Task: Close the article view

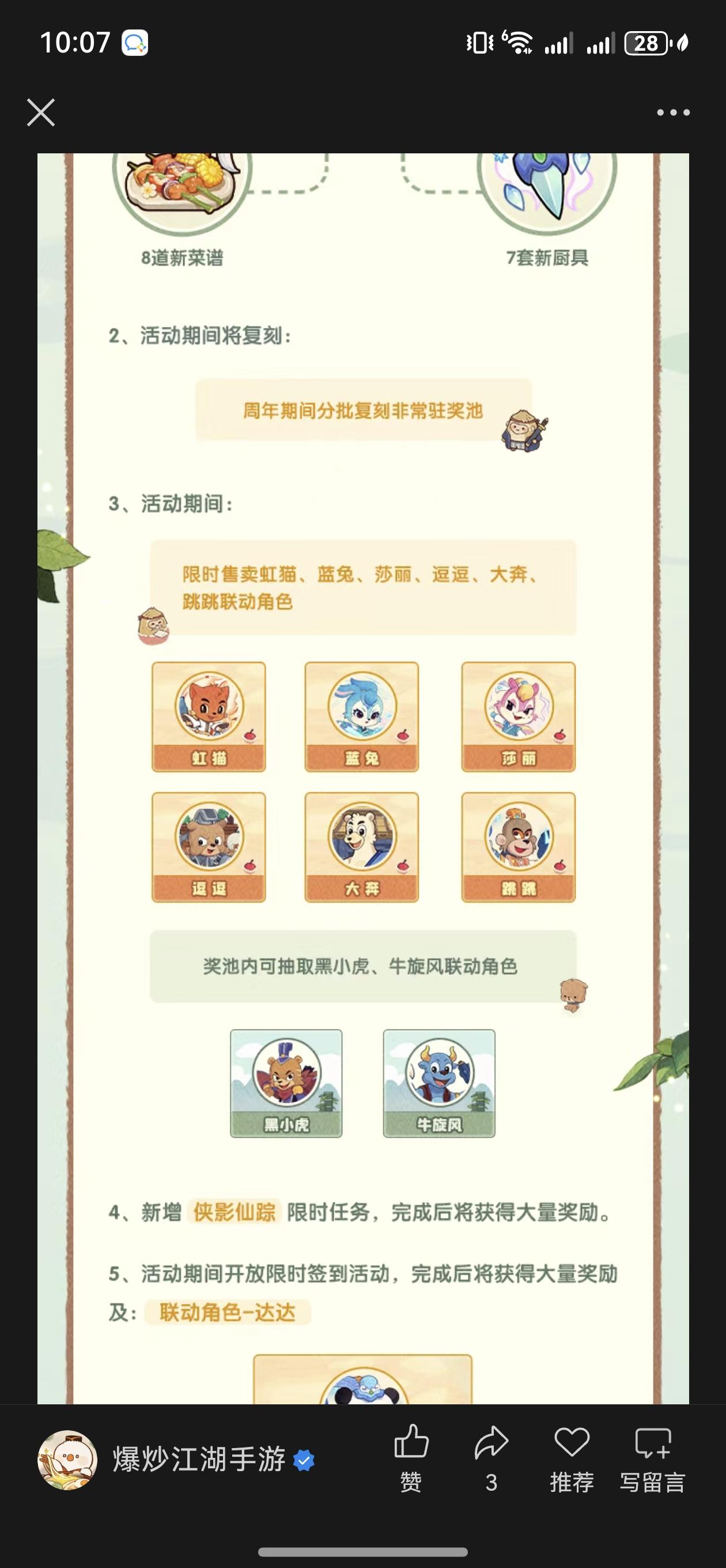Action: 41,113
